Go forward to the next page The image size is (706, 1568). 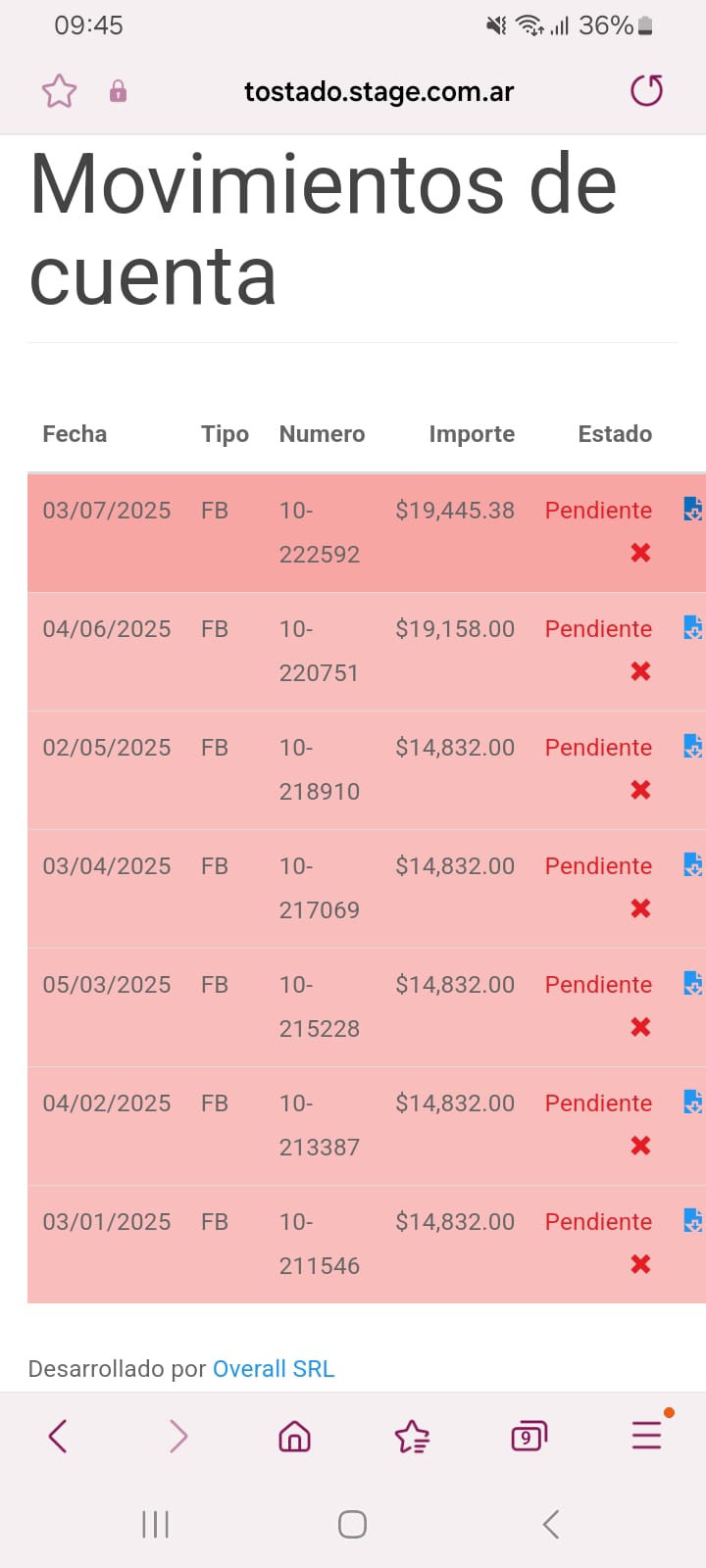point(177,1437)
